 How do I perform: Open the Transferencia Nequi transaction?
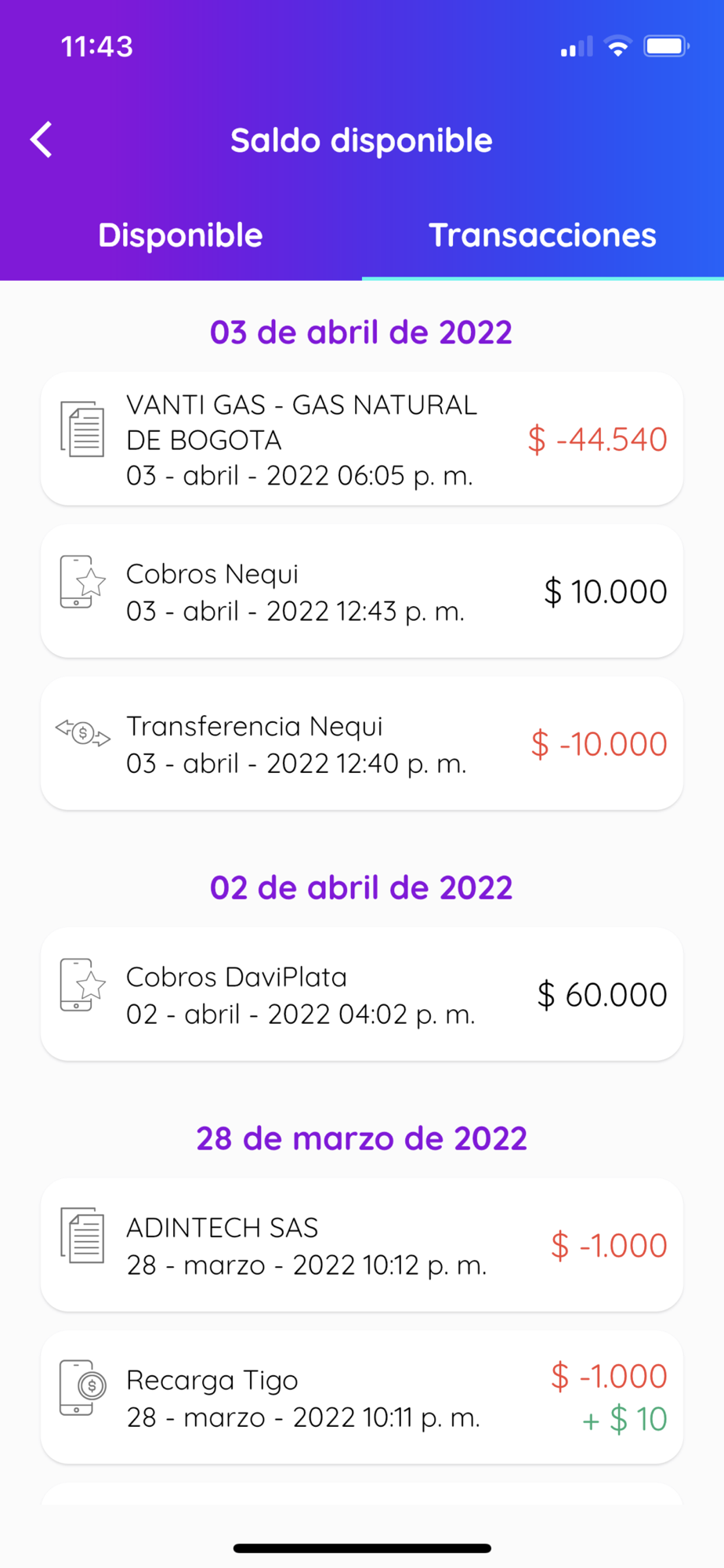tap(361, 743)
